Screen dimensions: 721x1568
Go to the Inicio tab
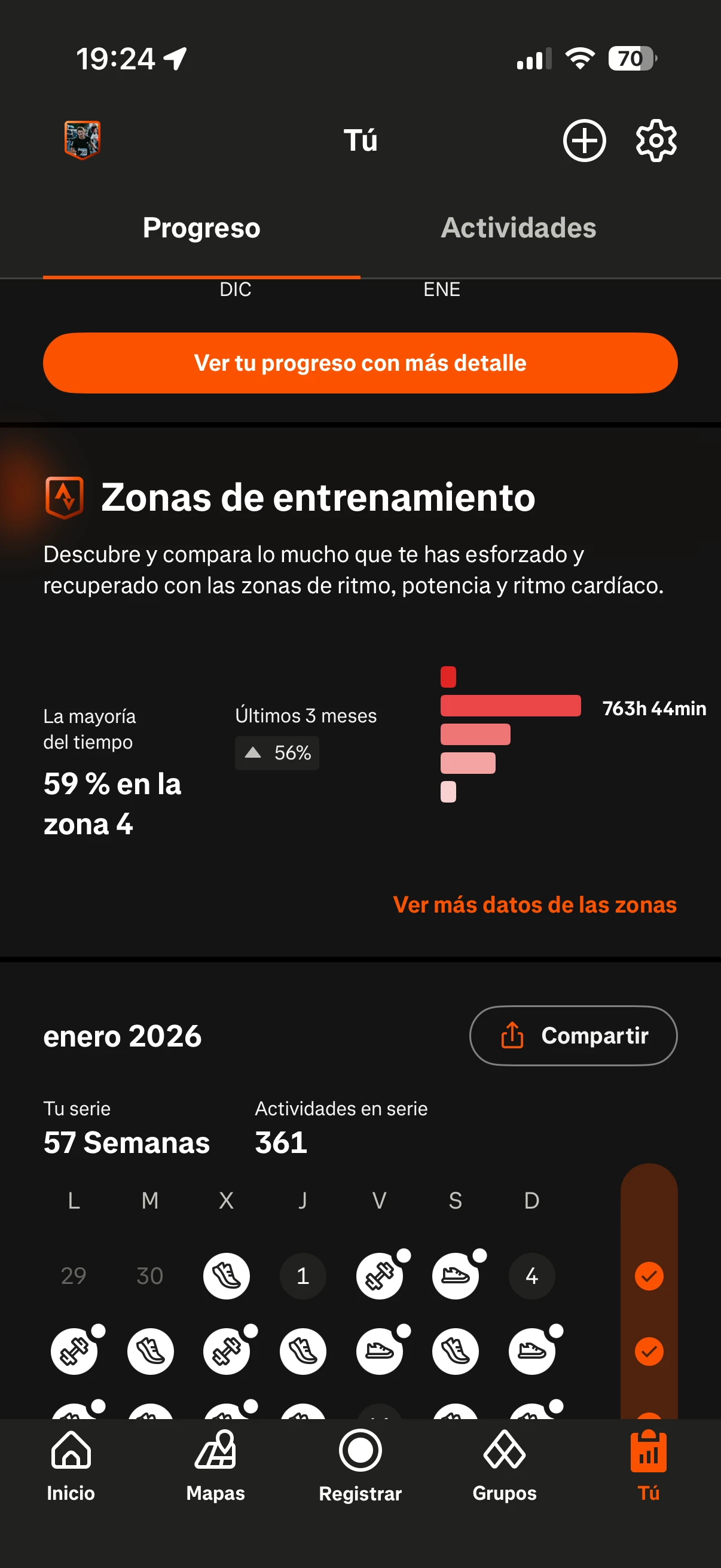pos(71,1466)
